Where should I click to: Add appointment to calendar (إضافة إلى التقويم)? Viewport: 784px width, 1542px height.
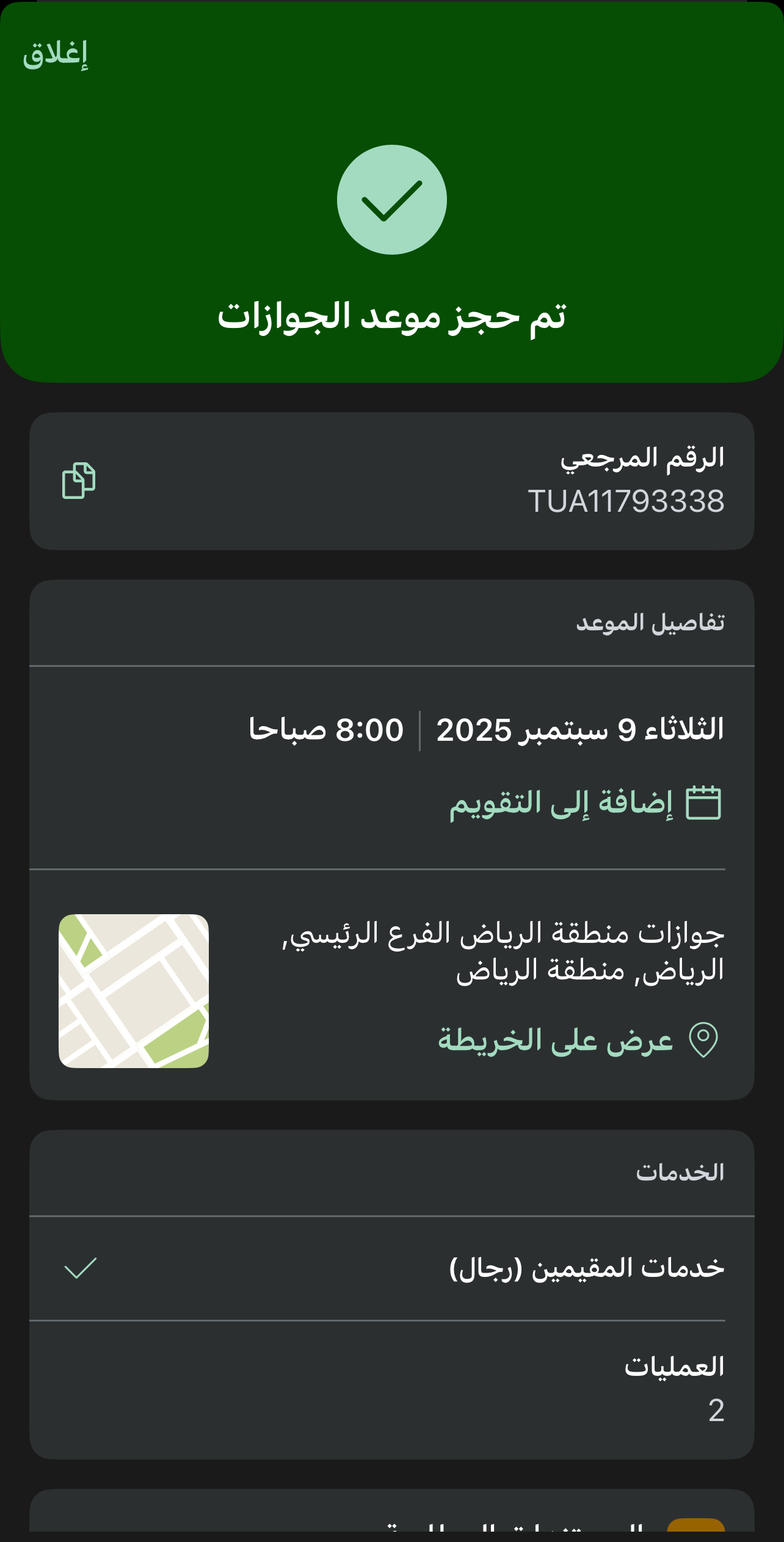click(x=585, y=802)
